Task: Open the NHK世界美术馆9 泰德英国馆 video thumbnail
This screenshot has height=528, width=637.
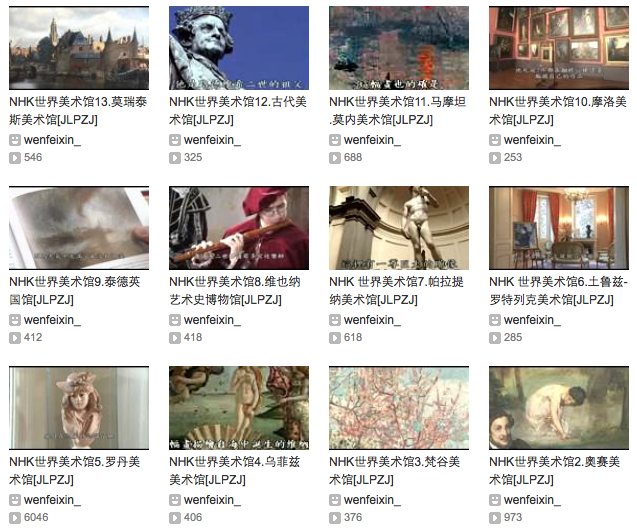Action: pos(79,228)
